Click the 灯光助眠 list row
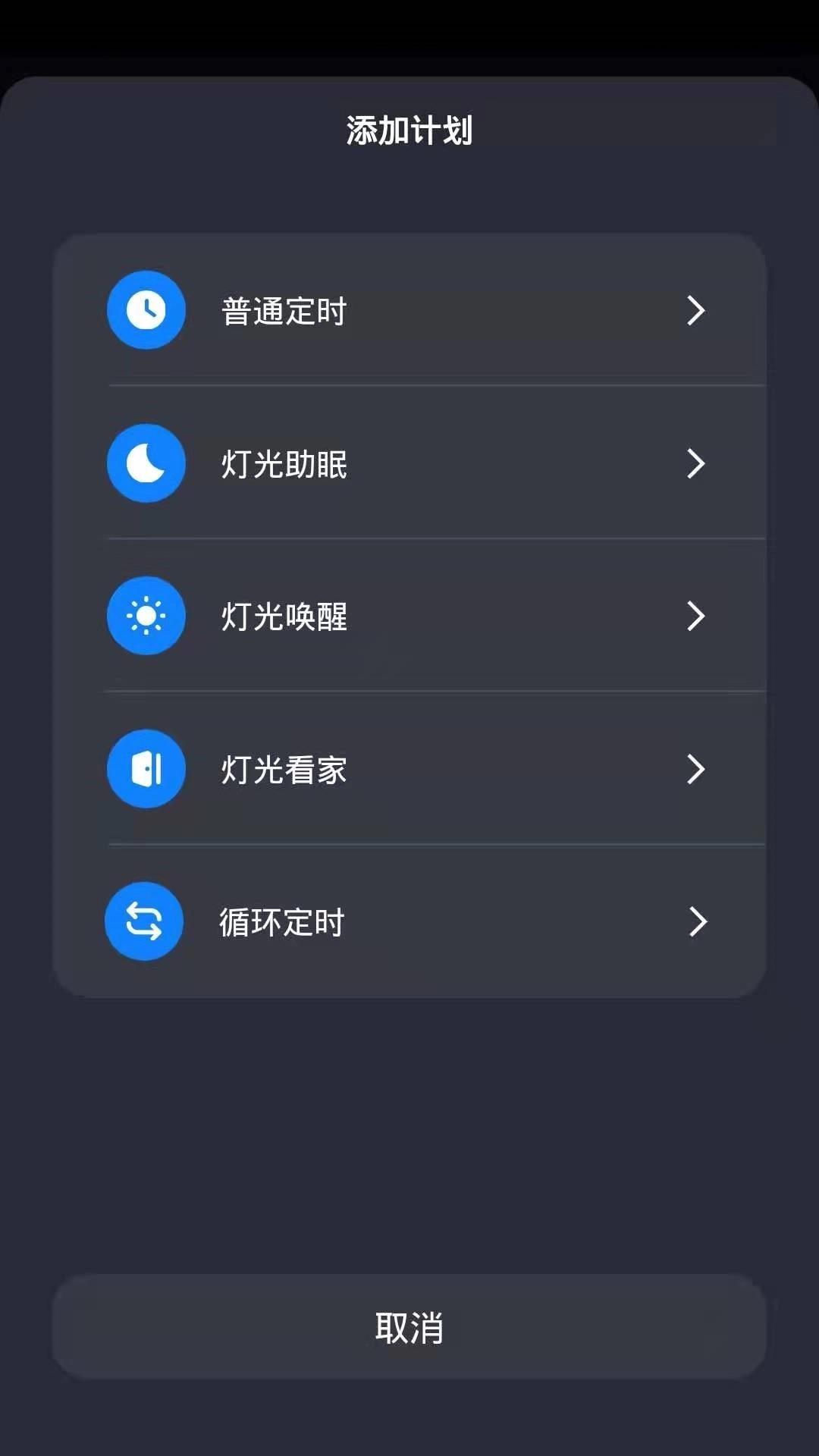 click(409, 463)
